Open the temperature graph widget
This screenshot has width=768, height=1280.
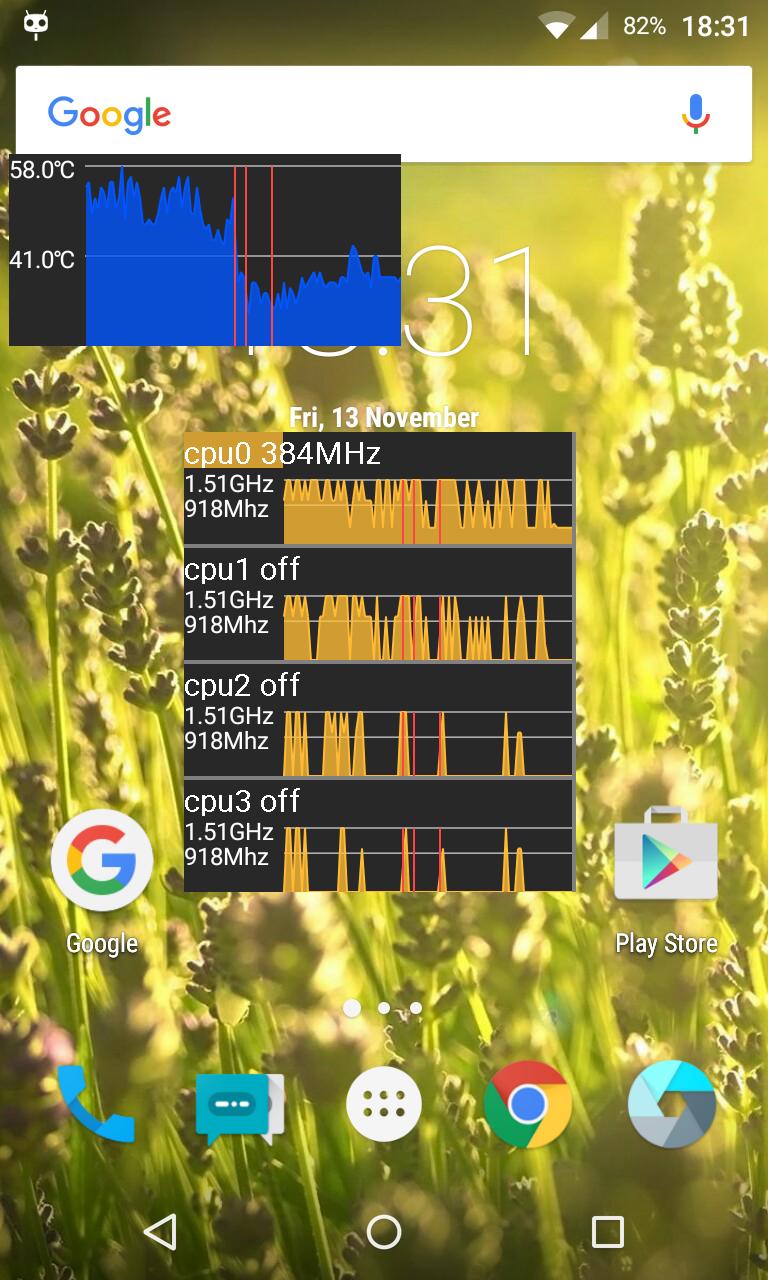tap(205, 250)
